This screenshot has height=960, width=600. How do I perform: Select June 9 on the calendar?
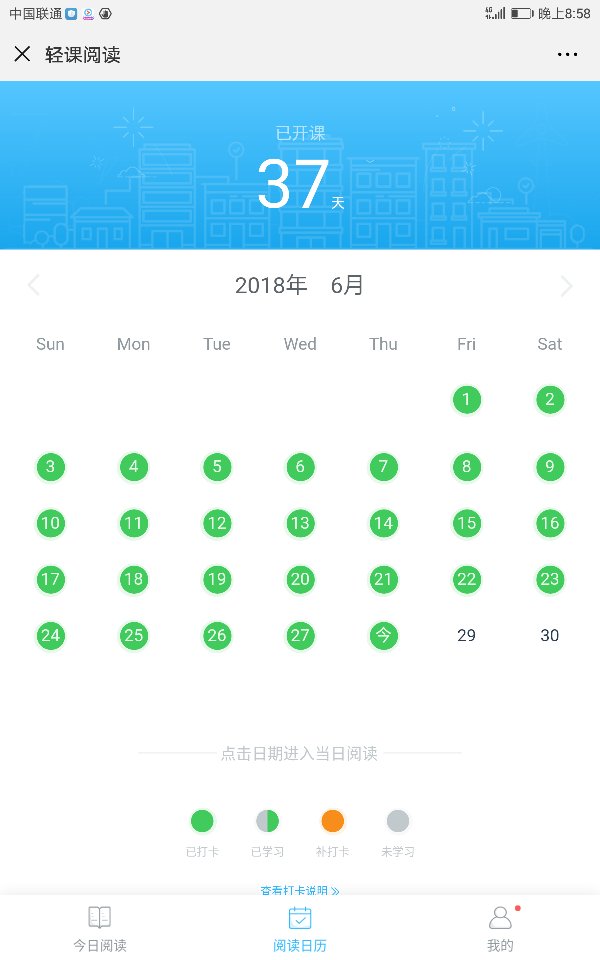click(x=550, y=467)
